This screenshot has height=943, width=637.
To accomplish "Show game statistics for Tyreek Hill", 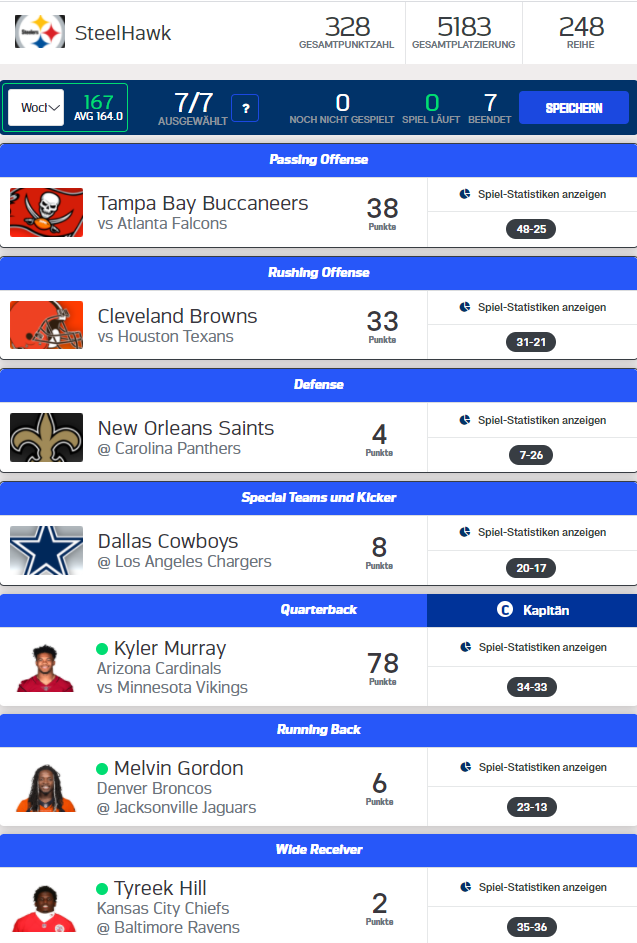I will click(532, 887).
